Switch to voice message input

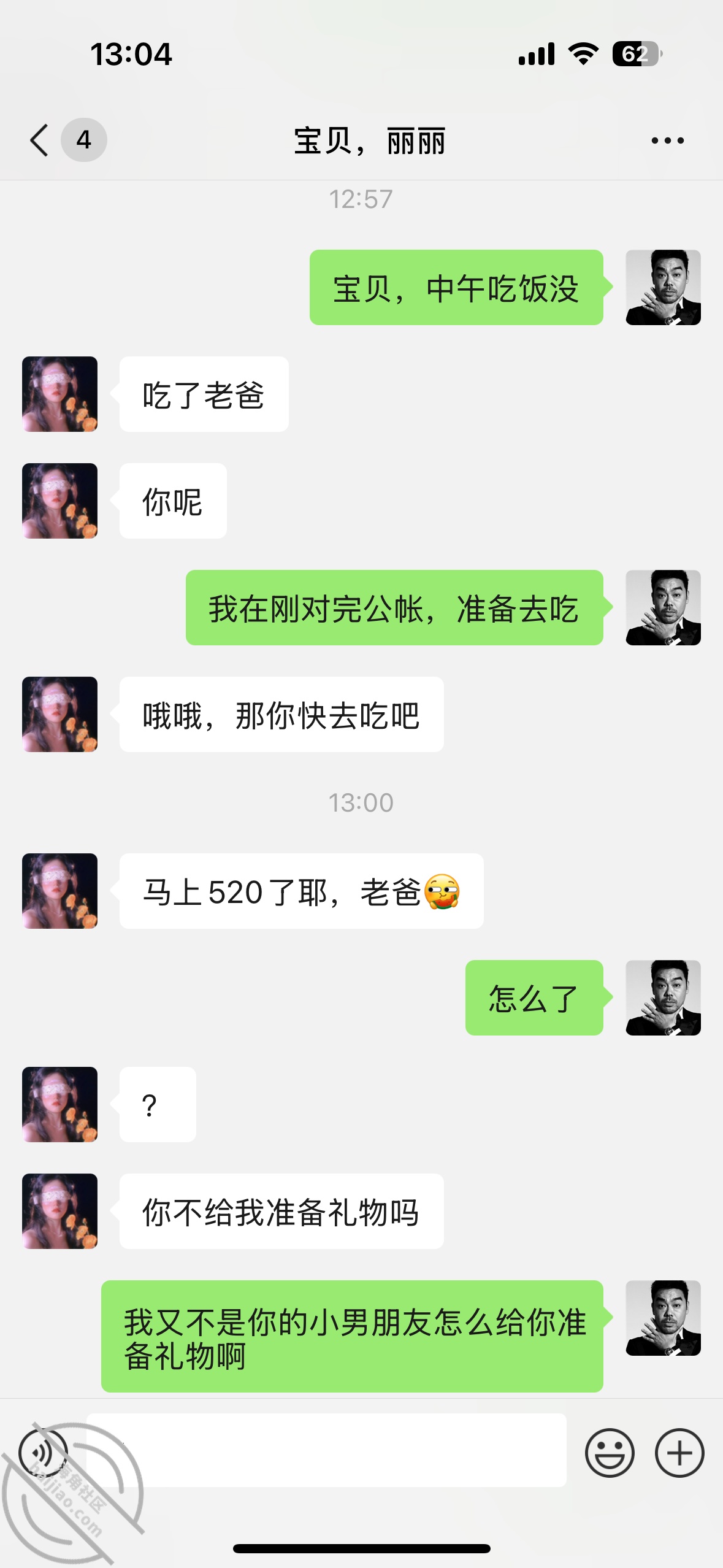tap(43, 1451)
